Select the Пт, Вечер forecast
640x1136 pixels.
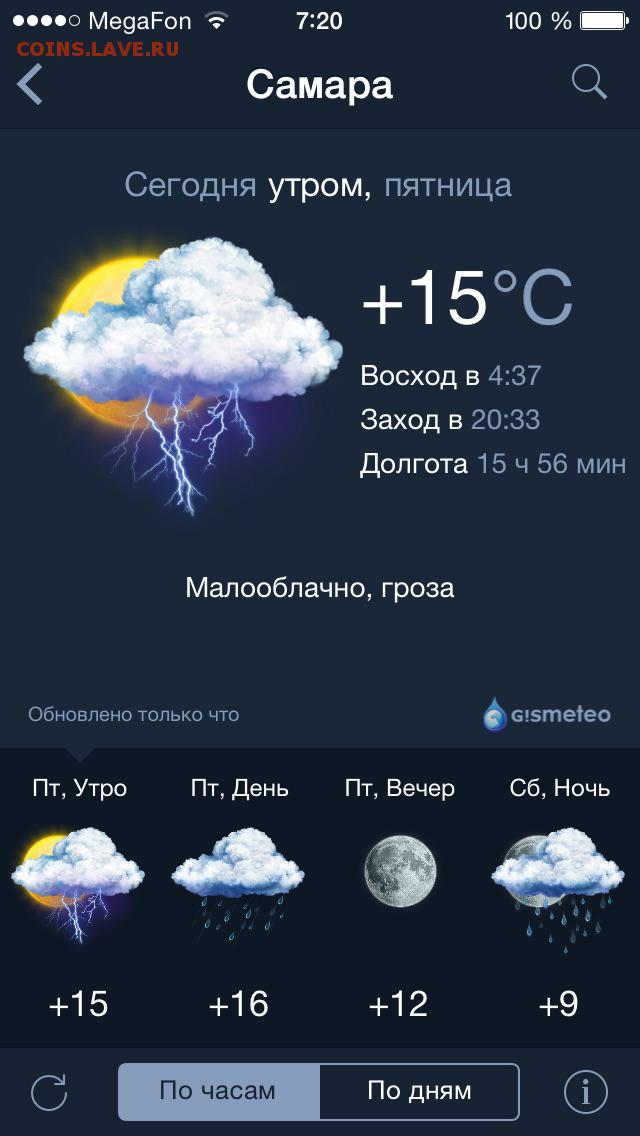coord(399,897)
